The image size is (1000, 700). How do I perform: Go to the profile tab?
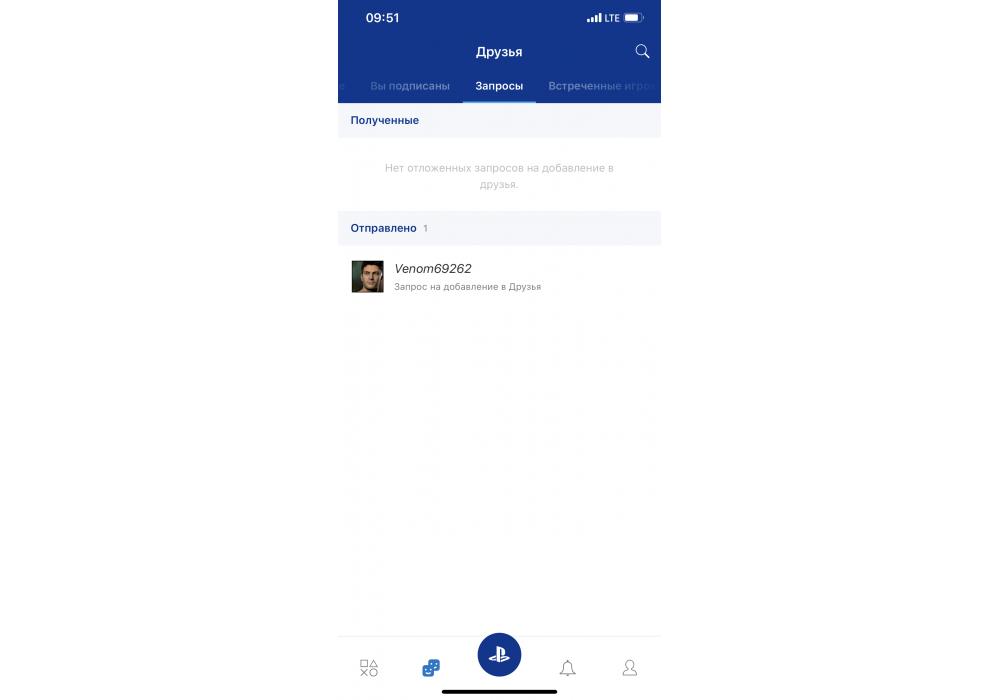630,667
